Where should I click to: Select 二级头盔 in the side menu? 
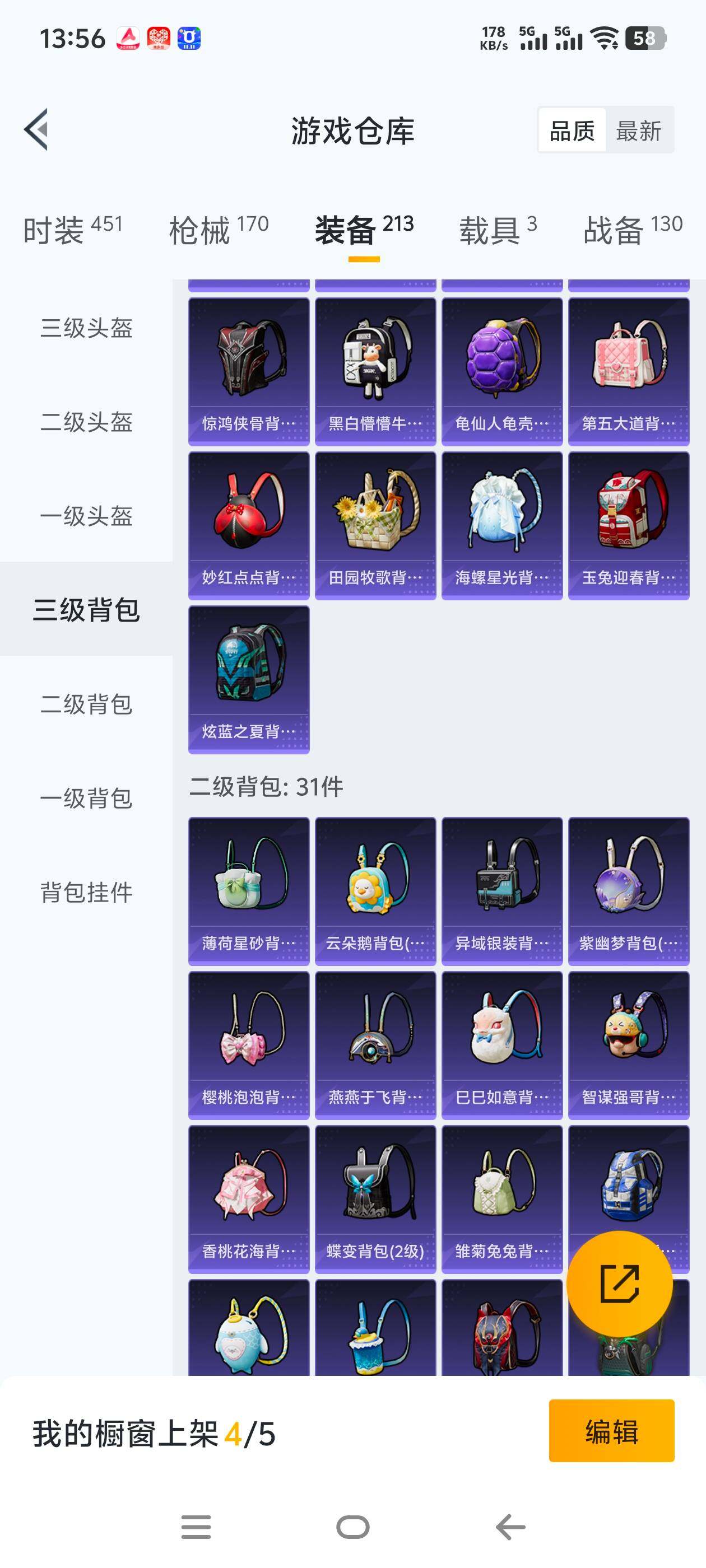click(86, 422)
